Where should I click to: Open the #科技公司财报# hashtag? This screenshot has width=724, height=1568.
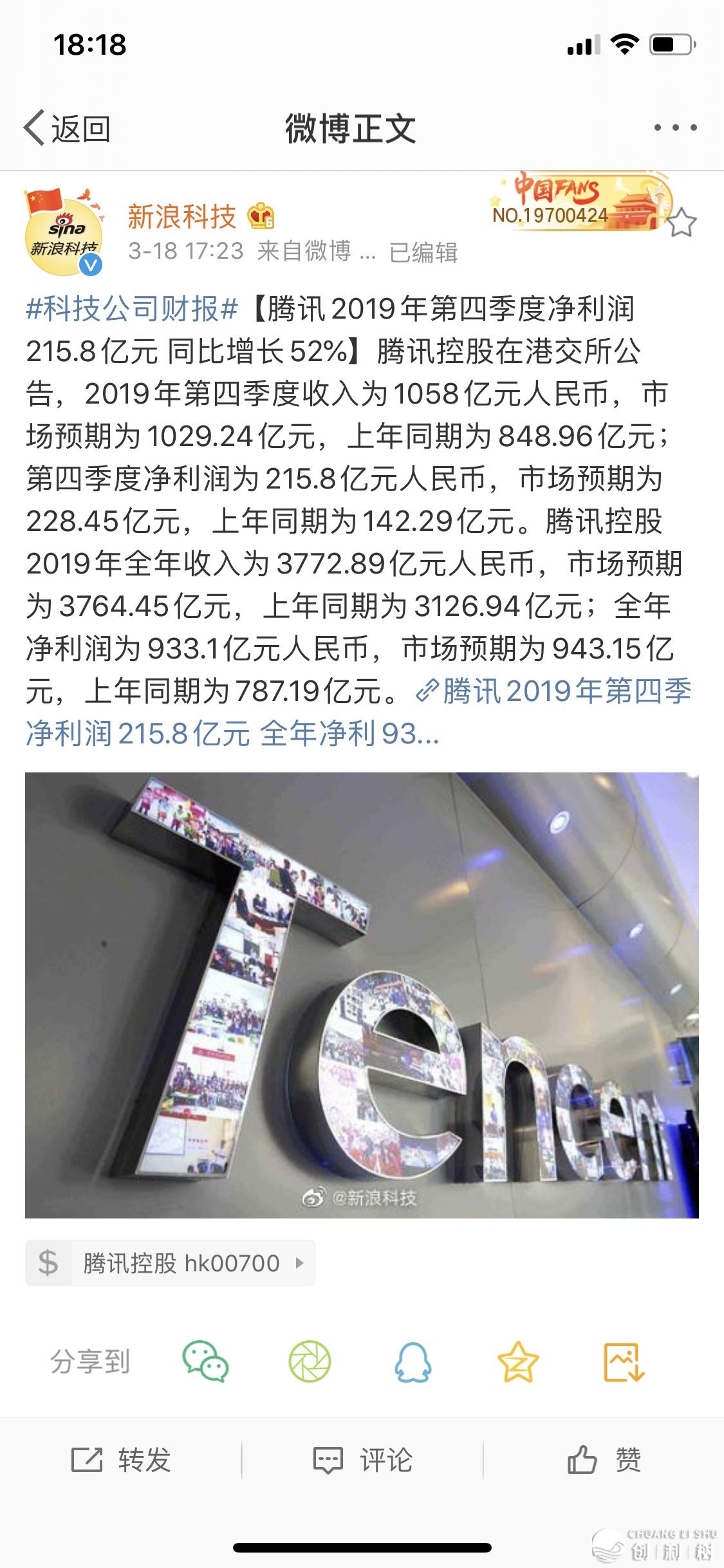[x=132, y=309]
